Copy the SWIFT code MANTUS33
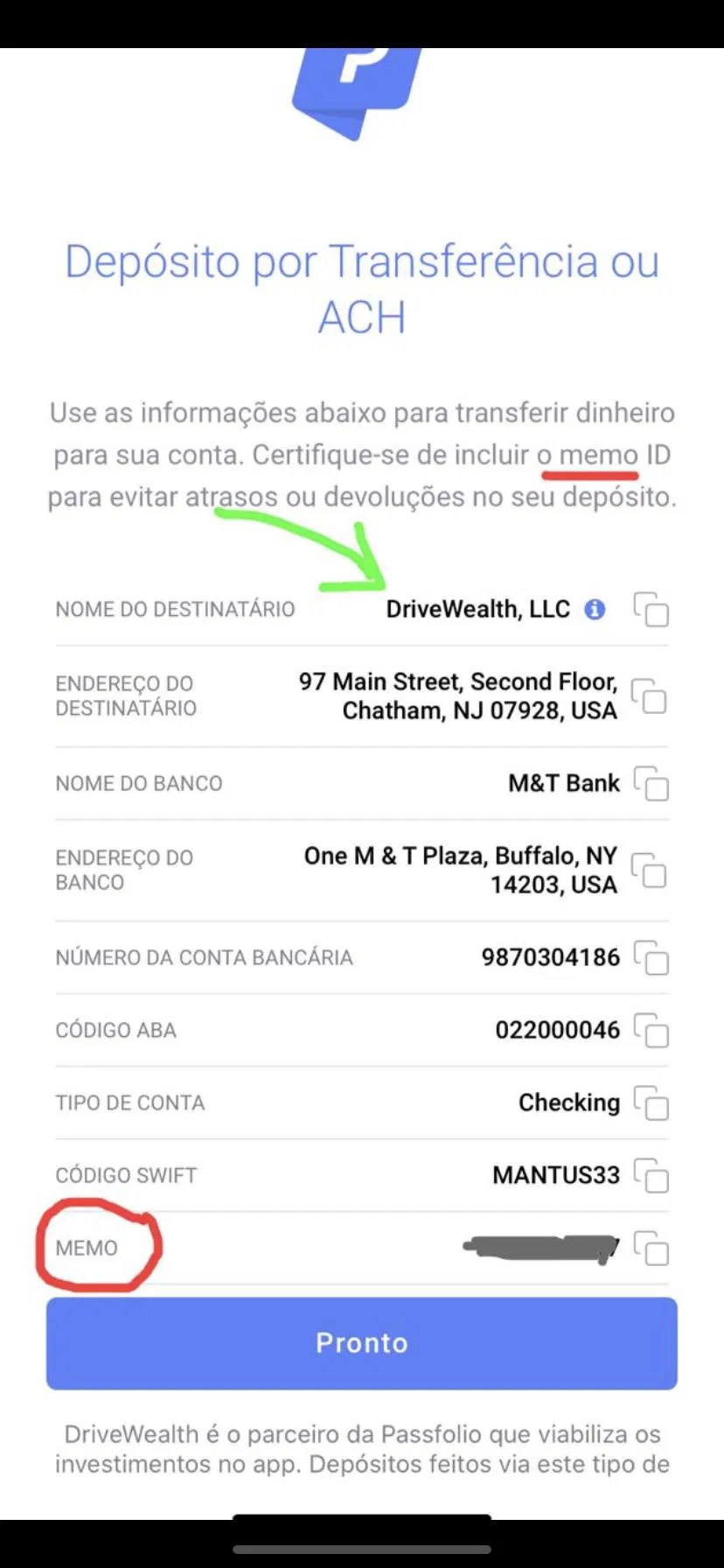This screenshot has width=724, height=1568. [651, 1175]
